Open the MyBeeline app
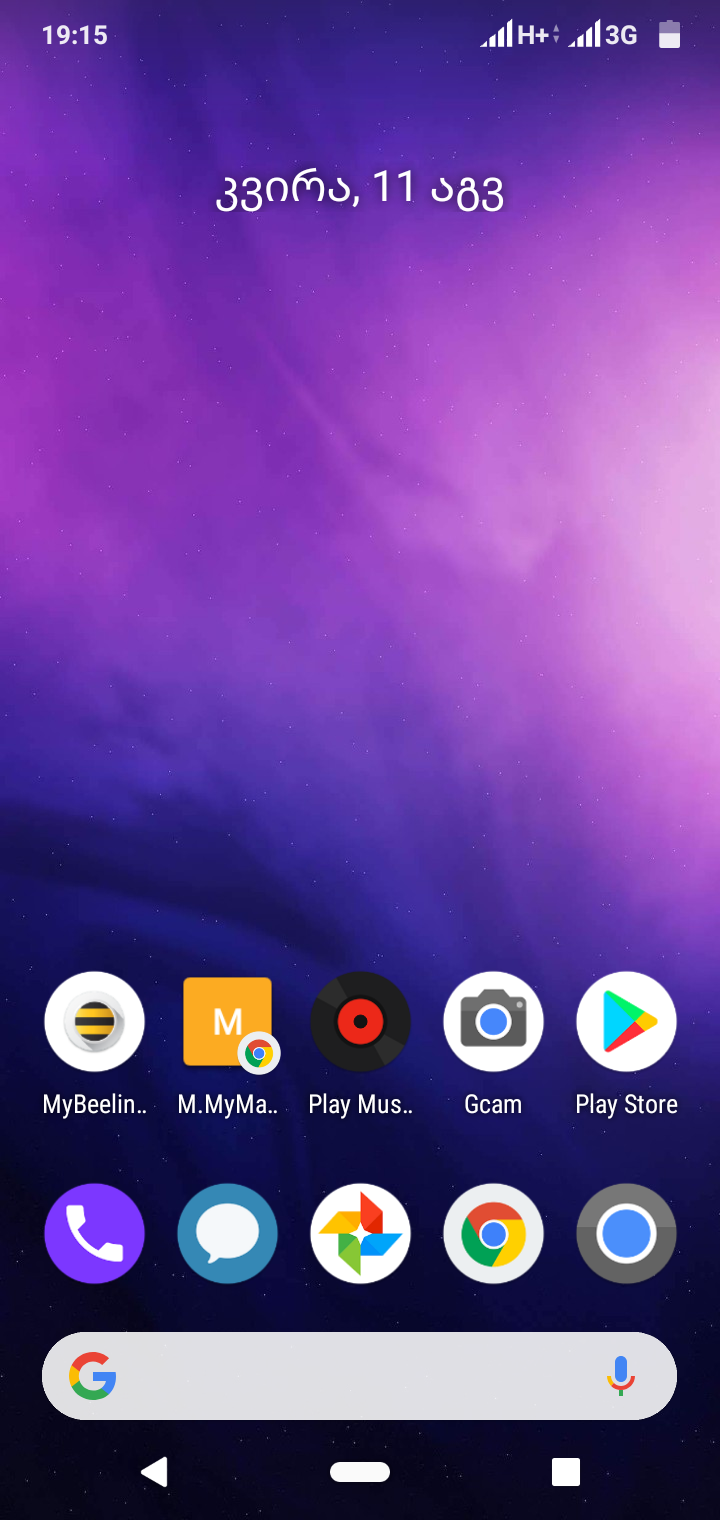The width and height of the screenshot is (720, 1520). click(x=94, y=1022)
